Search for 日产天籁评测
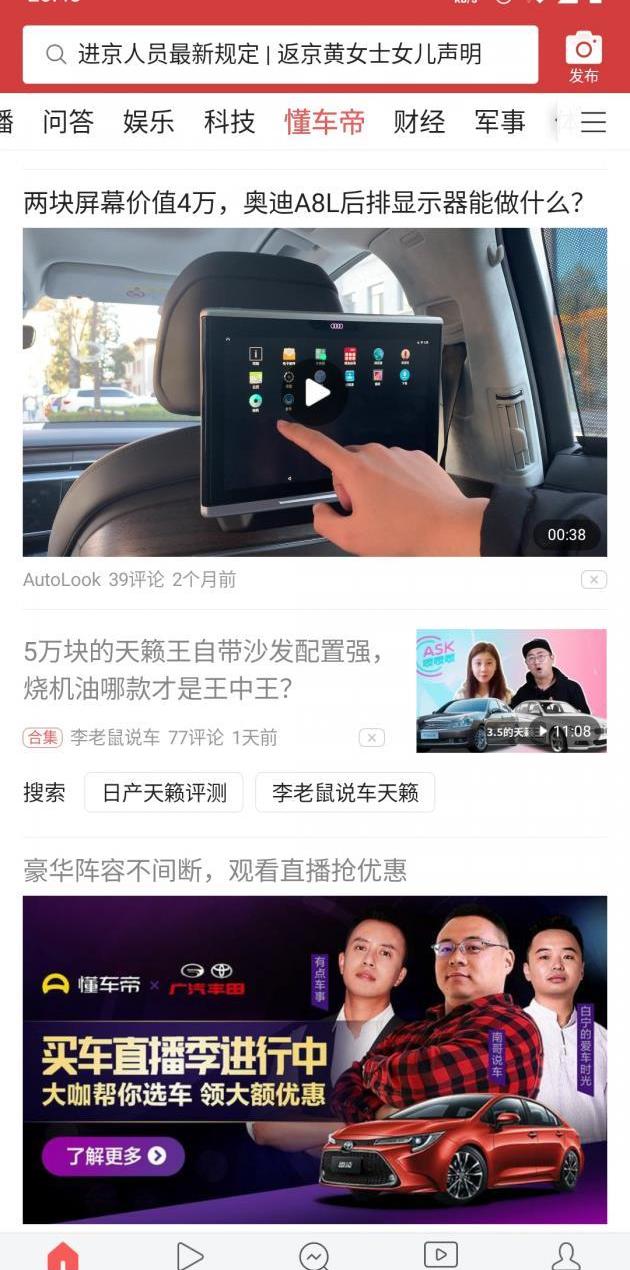Screen dimensions: 630x1270 click(x=164, y=793)
